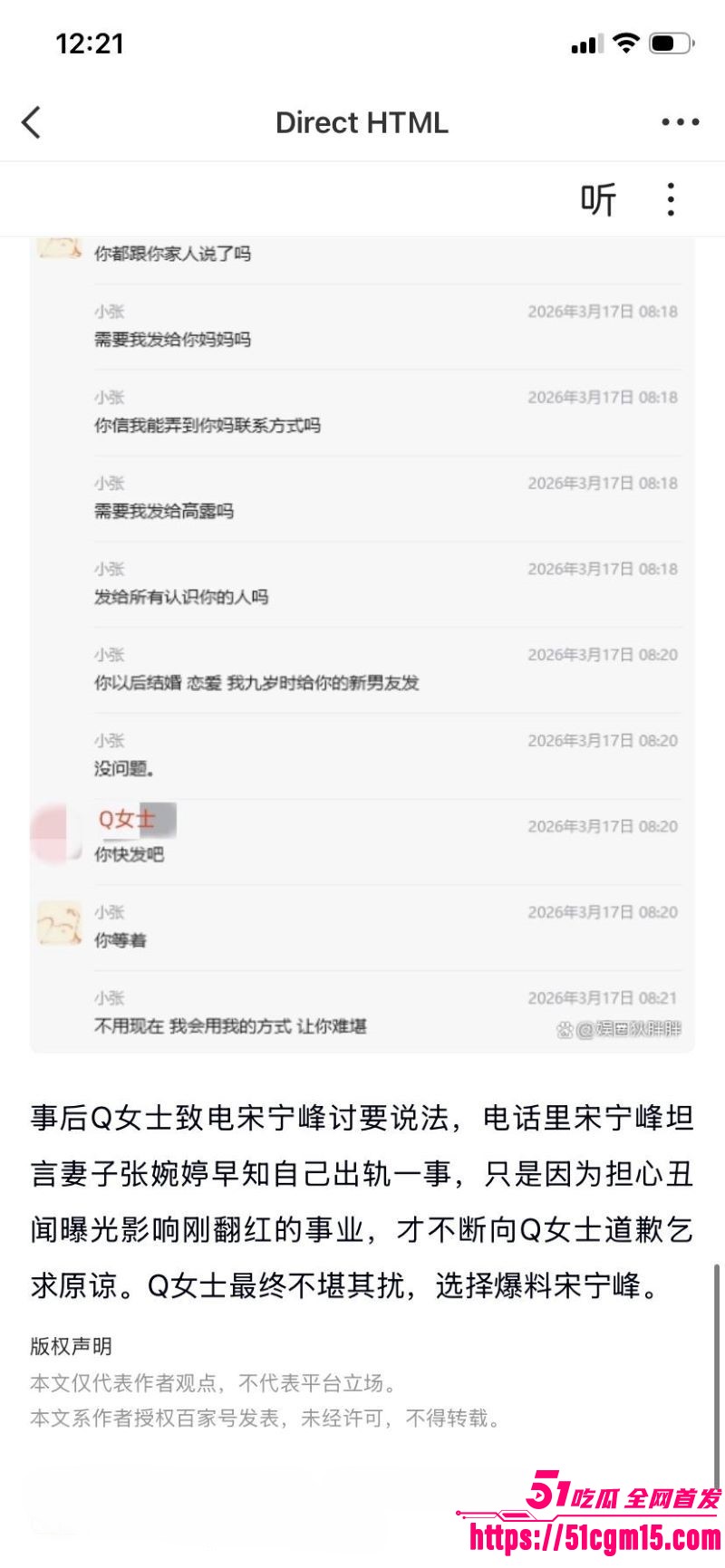Viewport: 725px width, 1568px height.
Task: Tap the avatar next to 你等着 message
Action: click(59, 922)
